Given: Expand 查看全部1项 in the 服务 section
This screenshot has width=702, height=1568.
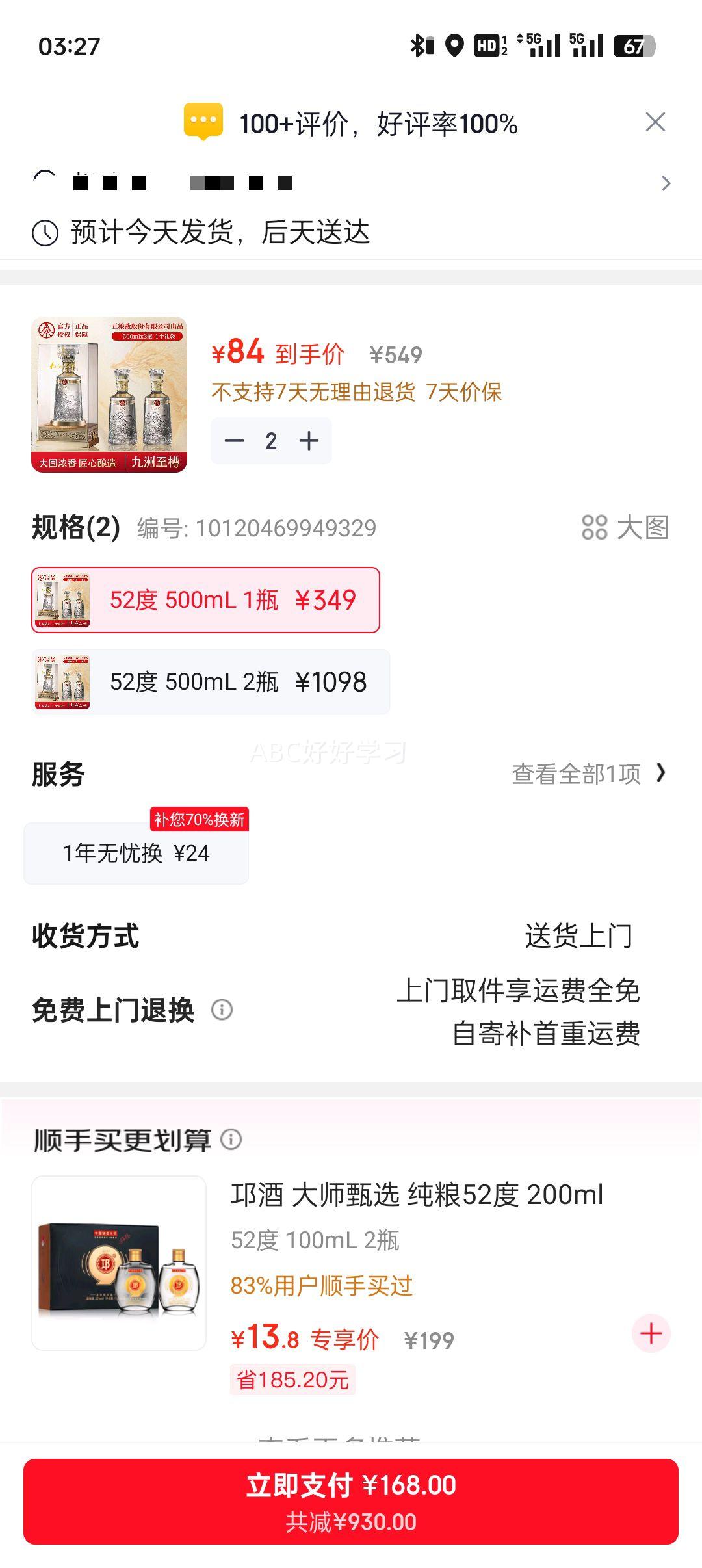Looking at the screenshot, I should tap(580, 774).
